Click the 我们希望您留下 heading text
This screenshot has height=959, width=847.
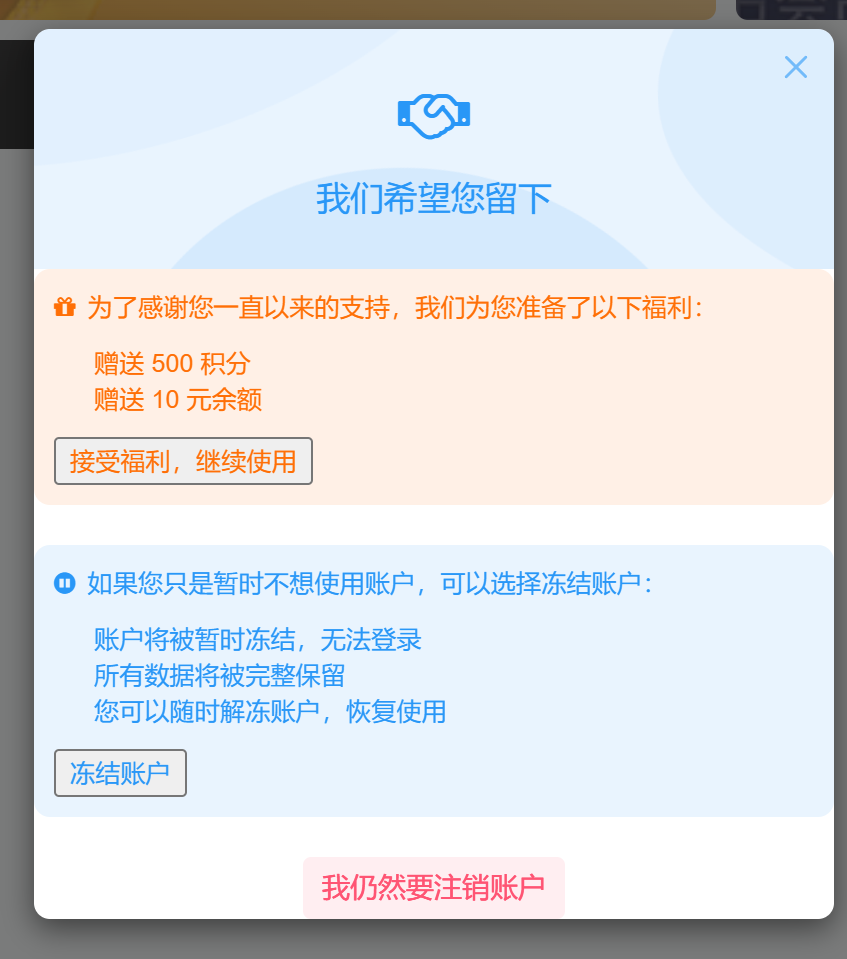click(432, 198)
